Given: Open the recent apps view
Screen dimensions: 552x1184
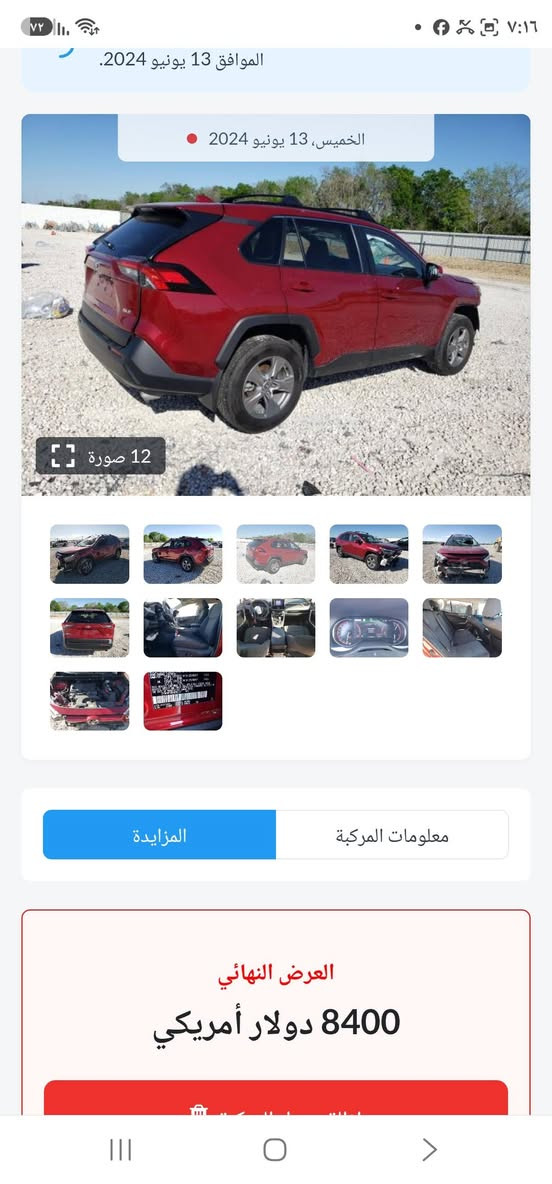Looking at the screenshot, I should pyautogui.click(x=121, y=1149).
